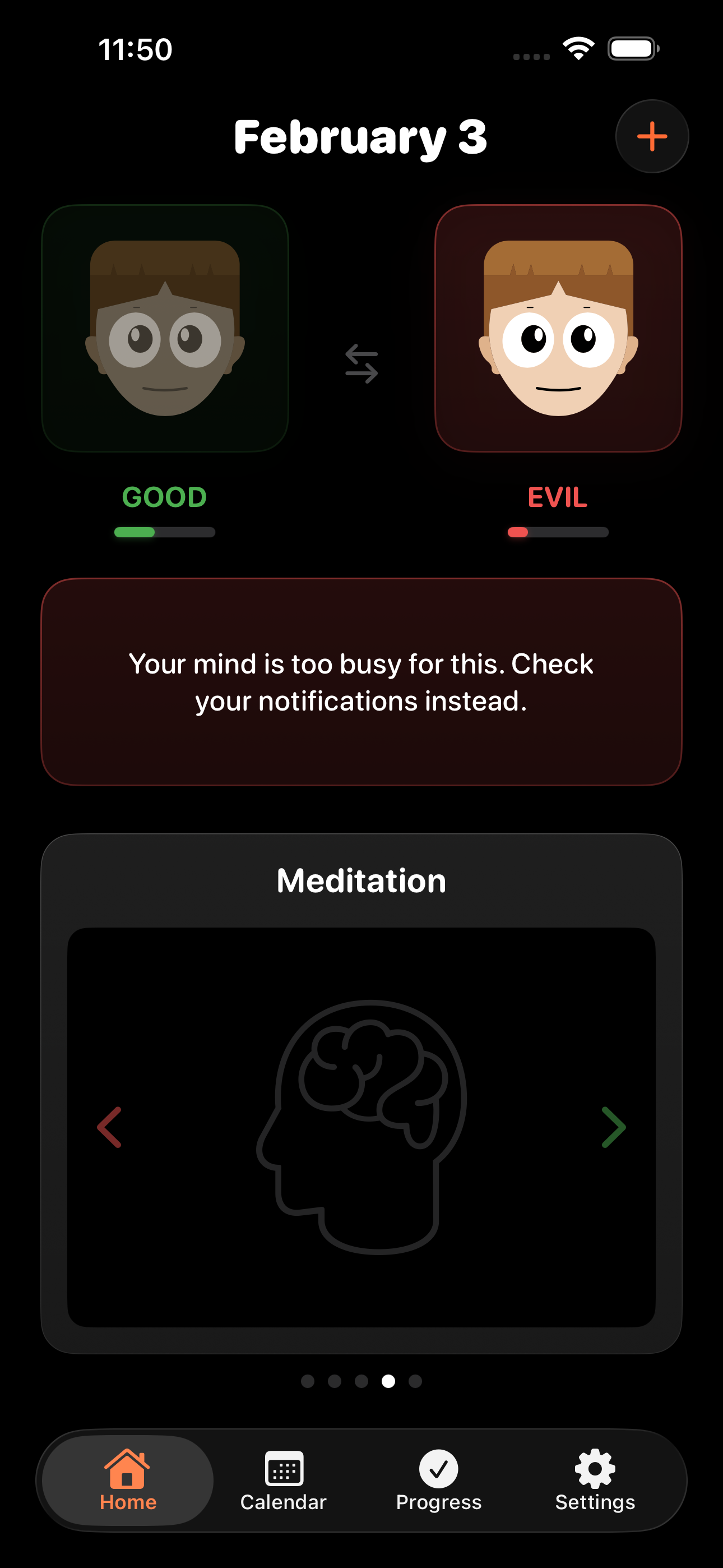Switch to the Calendar tab
The height and width of the screenshot is (1568, 723).
point(284,1481)
